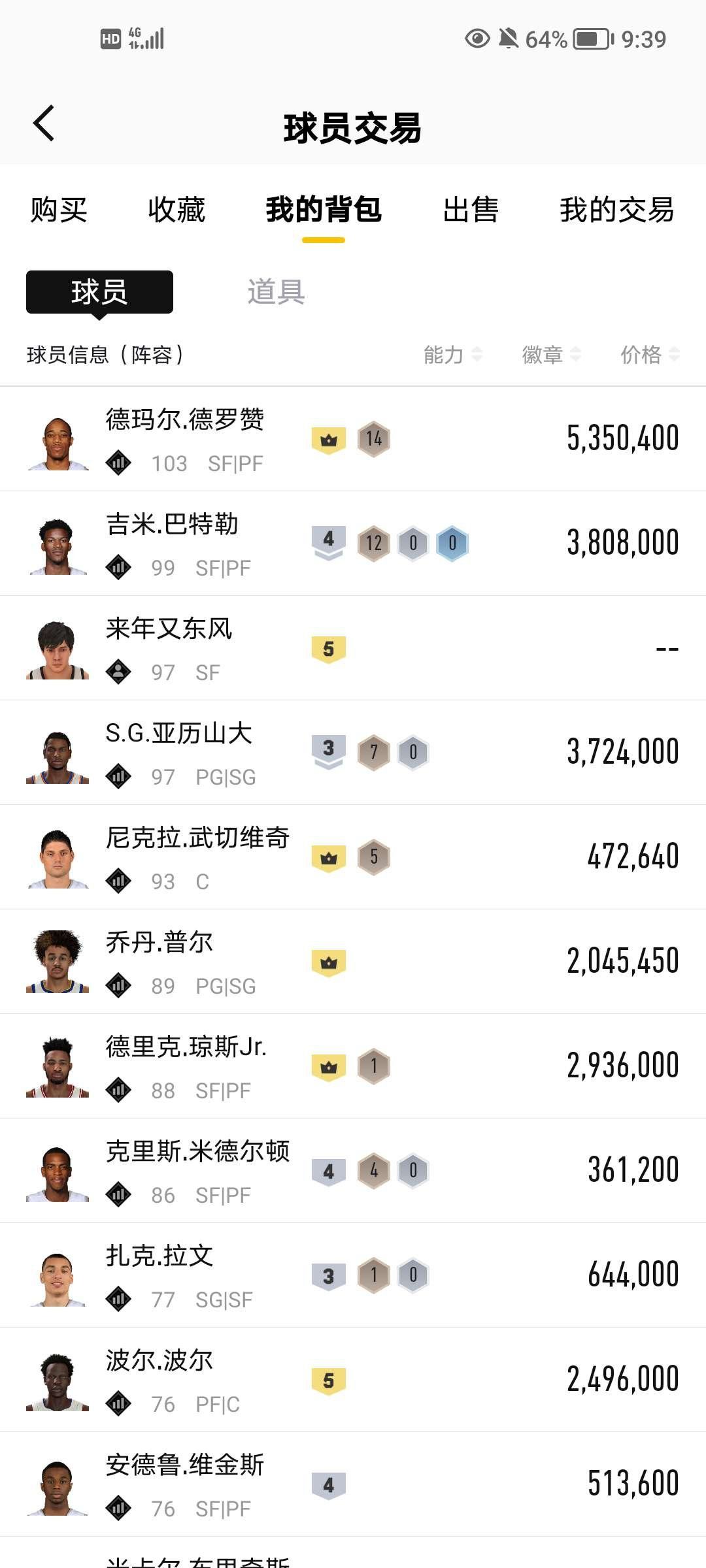Select the 道具 sub-tab
Screen dimensions: 706x1568
click(276, 292)
